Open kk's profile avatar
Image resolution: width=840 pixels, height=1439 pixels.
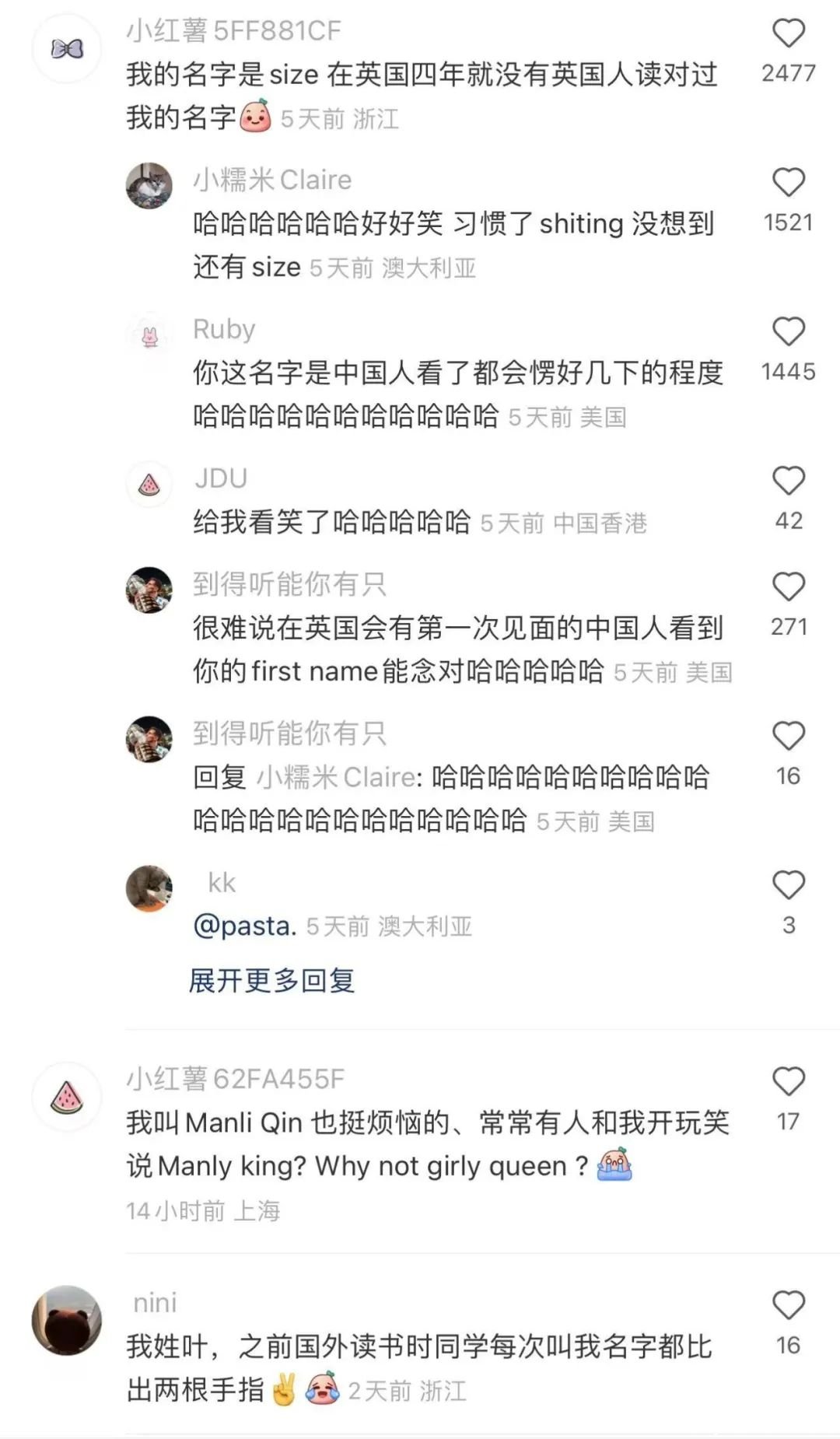click(x=149, y=888)
